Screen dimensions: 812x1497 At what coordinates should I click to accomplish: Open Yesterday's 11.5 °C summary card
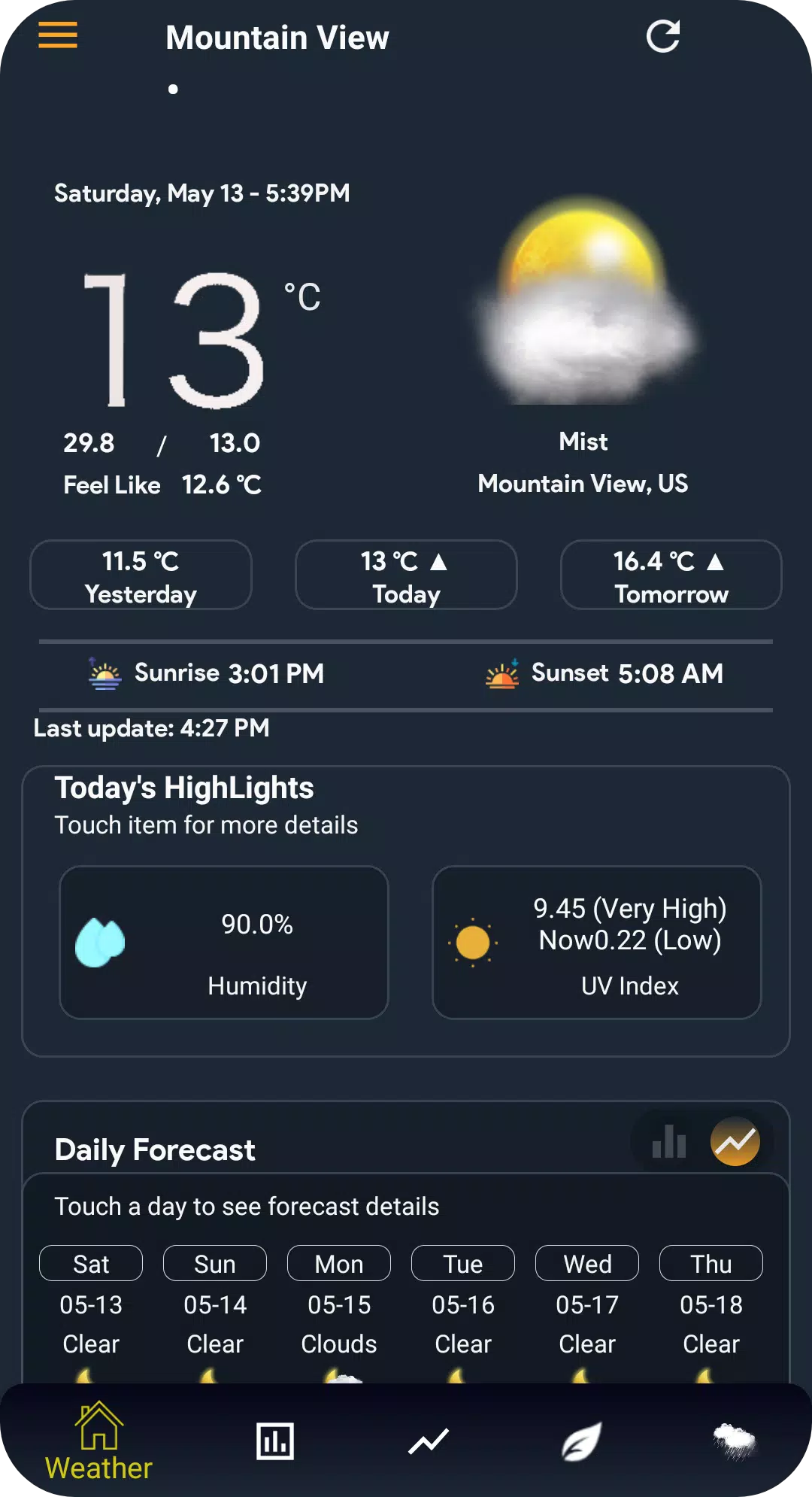click(141, 575)
